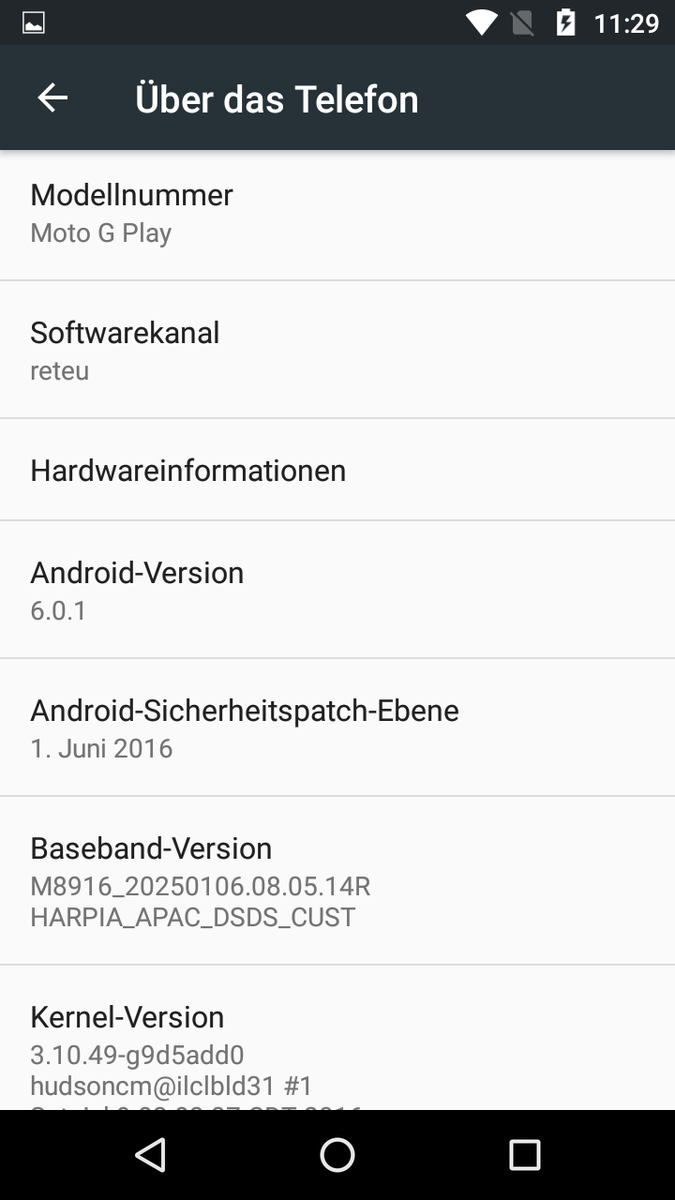
Task: Open Hardwareinformationen
Action: (x=337, y=470)
